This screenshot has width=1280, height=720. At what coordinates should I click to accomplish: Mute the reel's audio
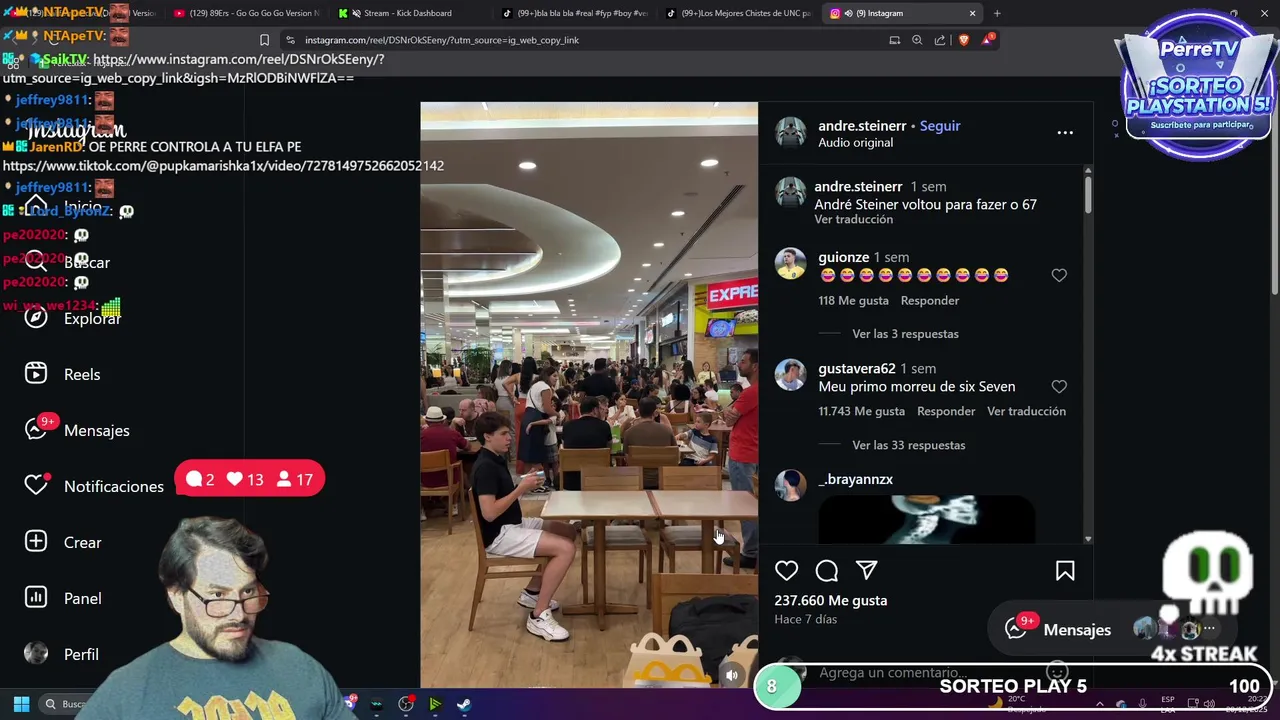tap(732, 675)
